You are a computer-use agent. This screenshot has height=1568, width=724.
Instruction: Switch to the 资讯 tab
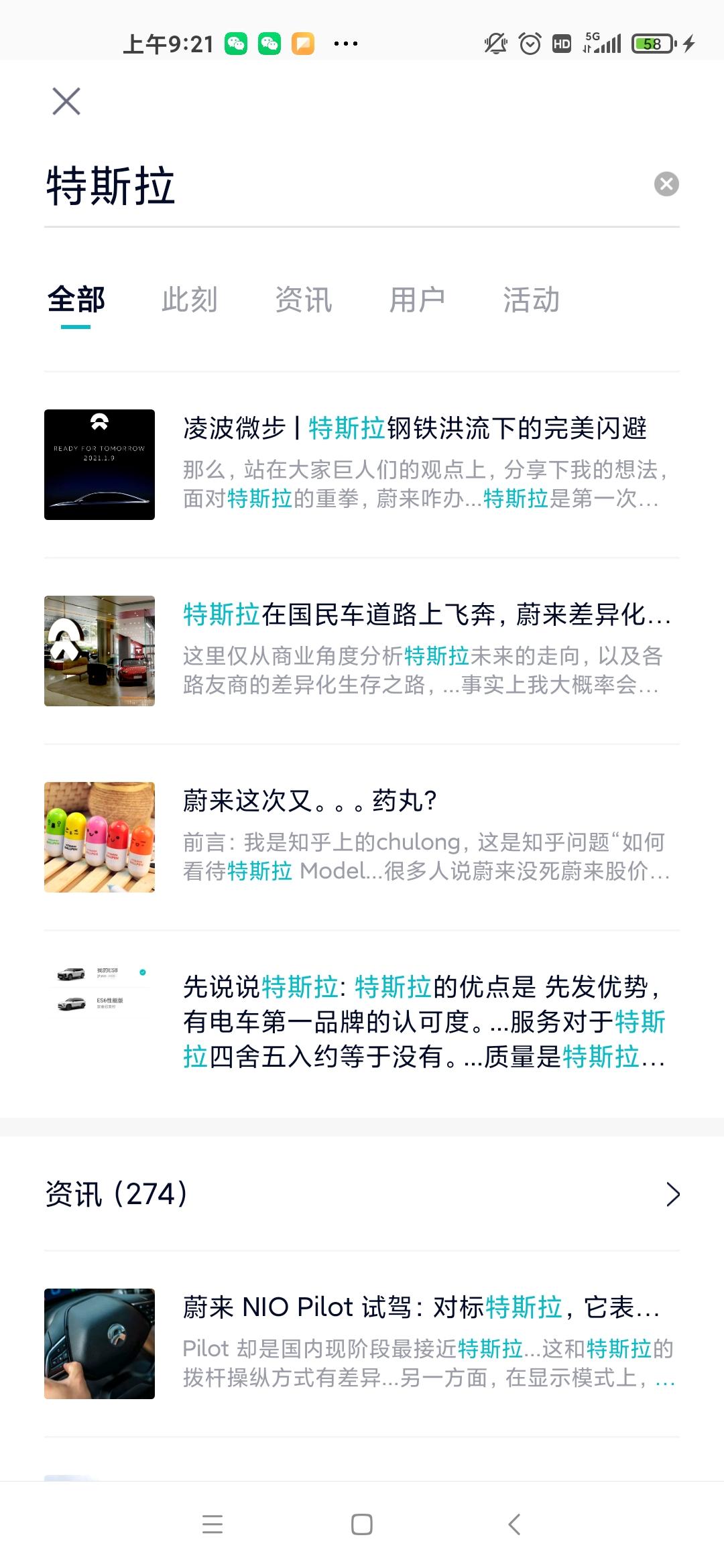coord(304,300)
